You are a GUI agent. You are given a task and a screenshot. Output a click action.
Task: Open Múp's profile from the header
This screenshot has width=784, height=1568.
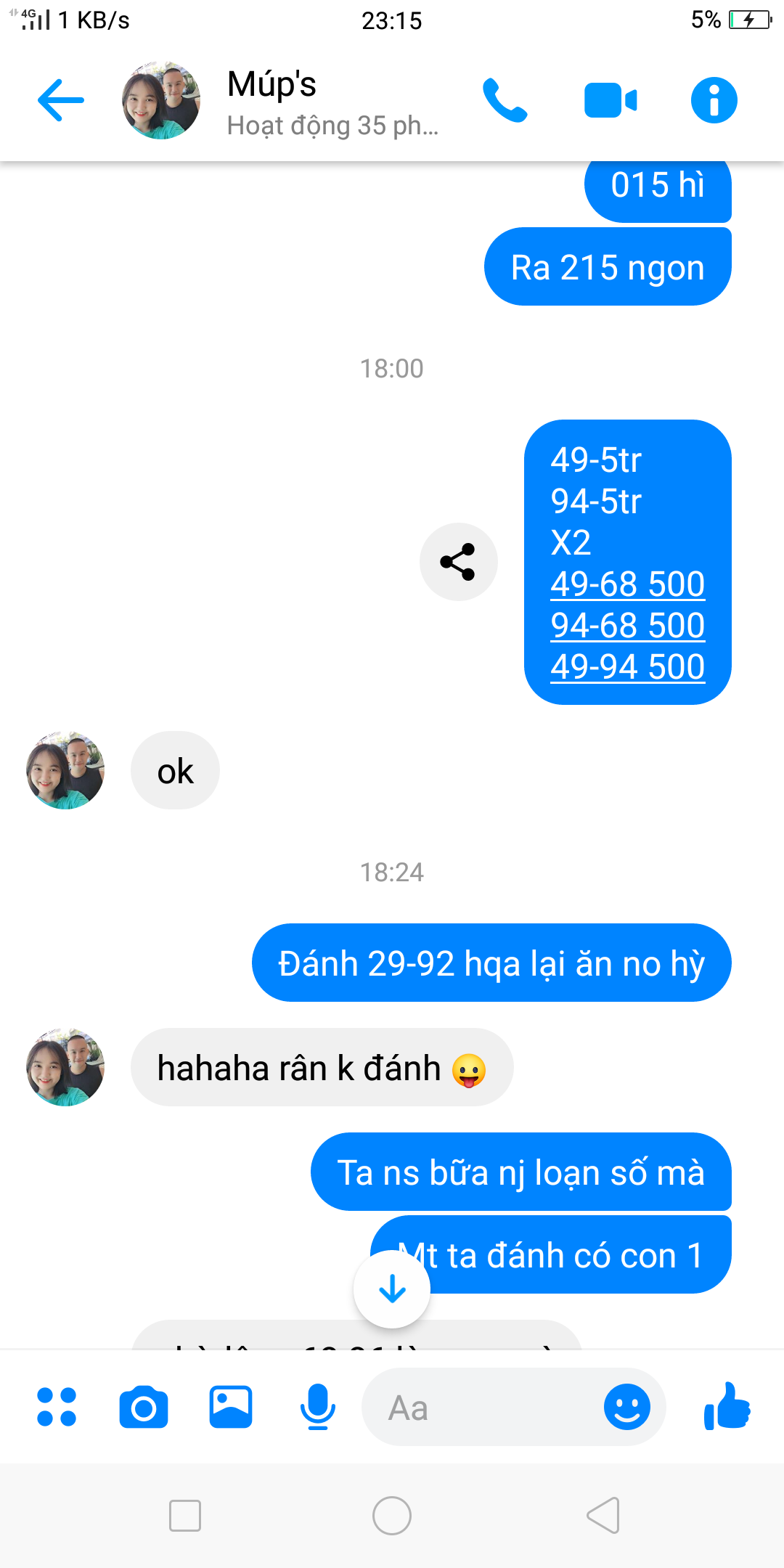[x=161, y=100]
